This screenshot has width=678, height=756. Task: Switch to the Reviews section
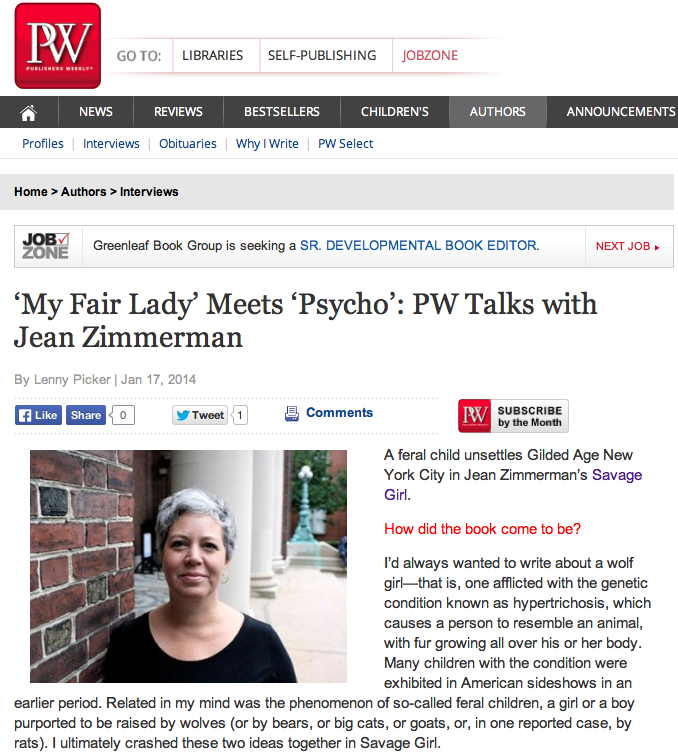click(x=178, y=112)
